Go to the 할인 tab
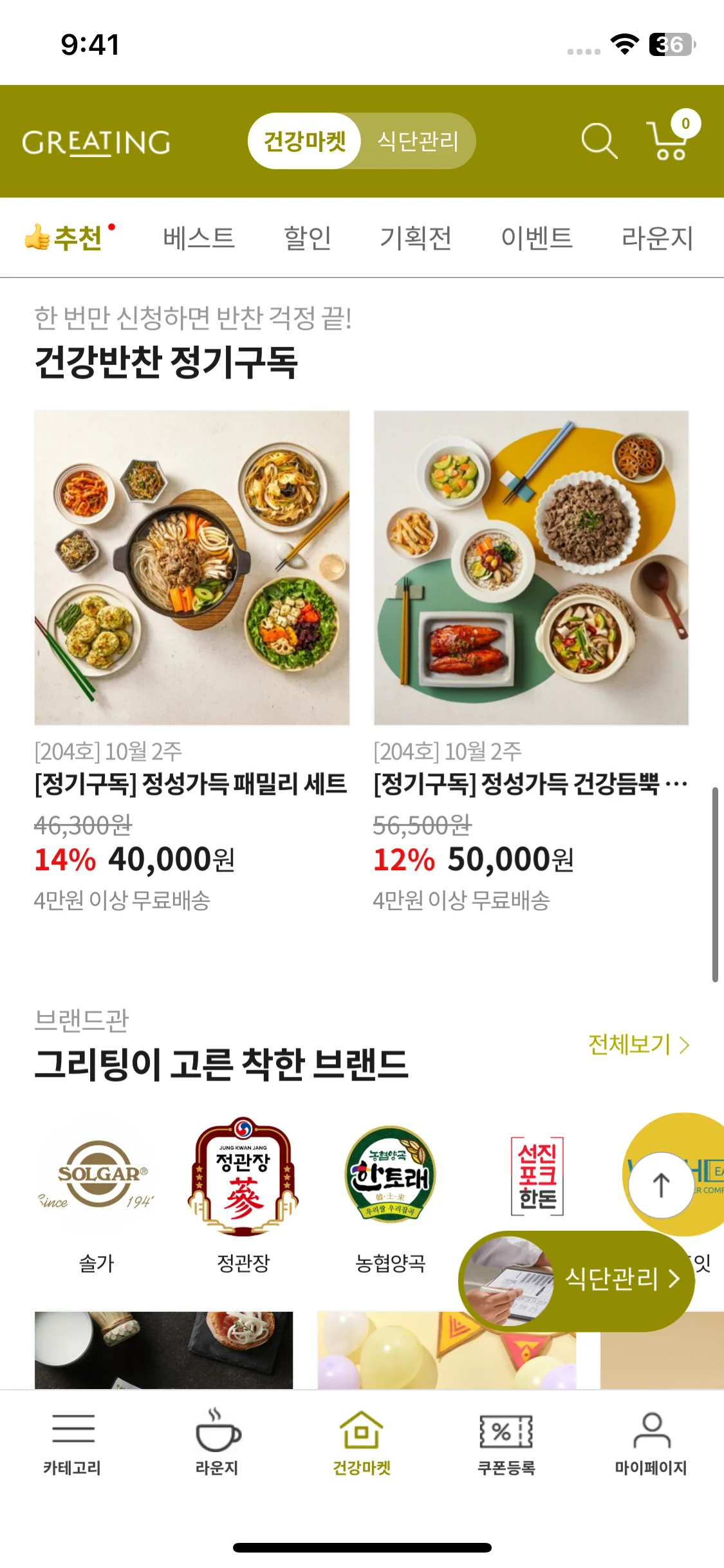This screenshot has width=724, height=1568. 308,238
